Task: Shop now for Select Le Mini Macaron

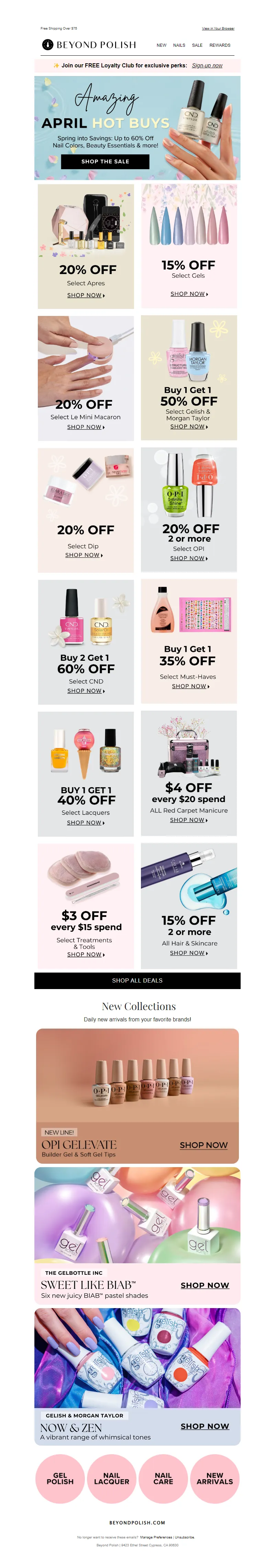Action: 86,427
